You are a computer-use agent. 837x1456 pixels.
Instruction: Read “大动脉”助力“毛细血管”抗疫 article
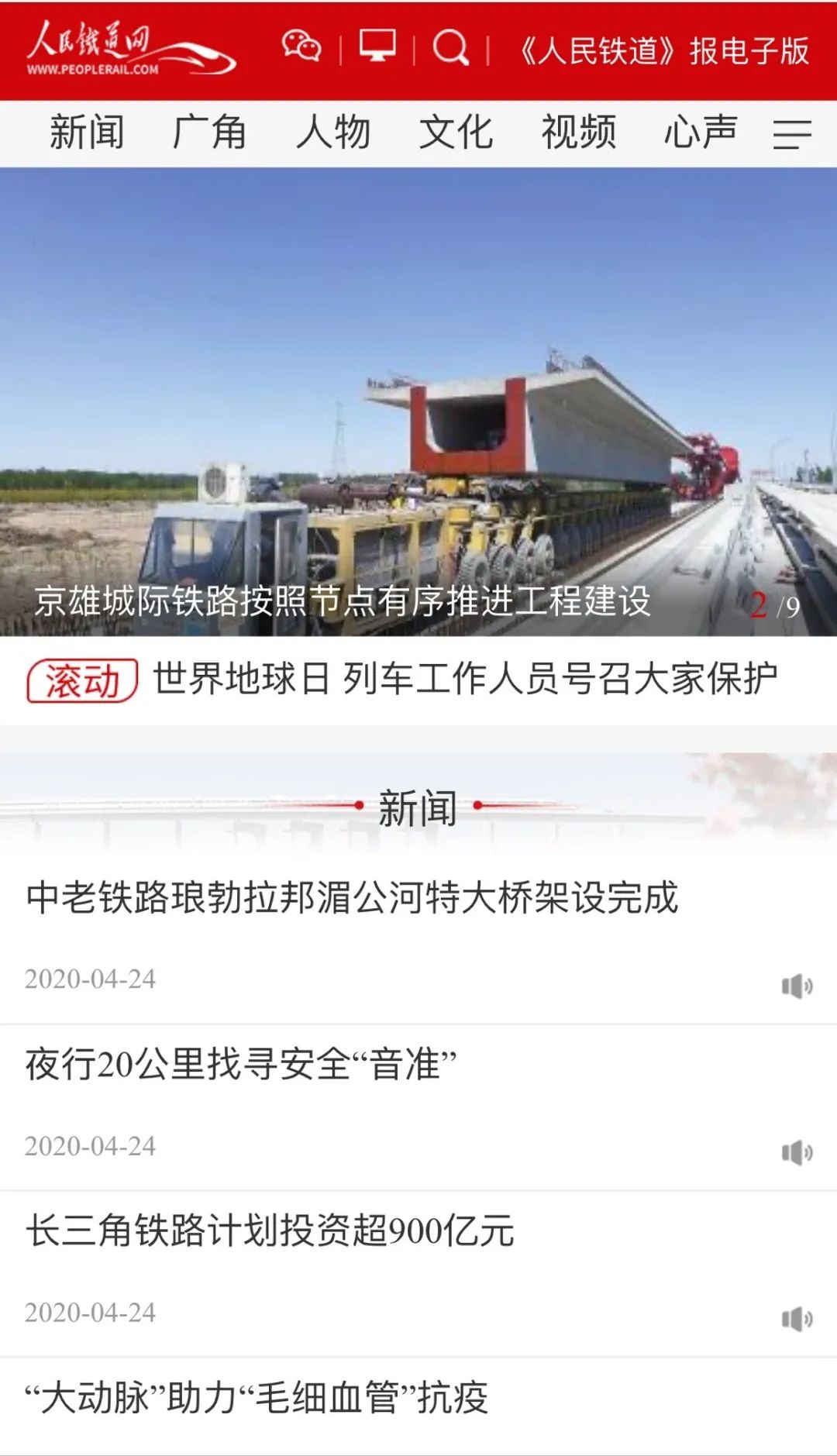257,1398
